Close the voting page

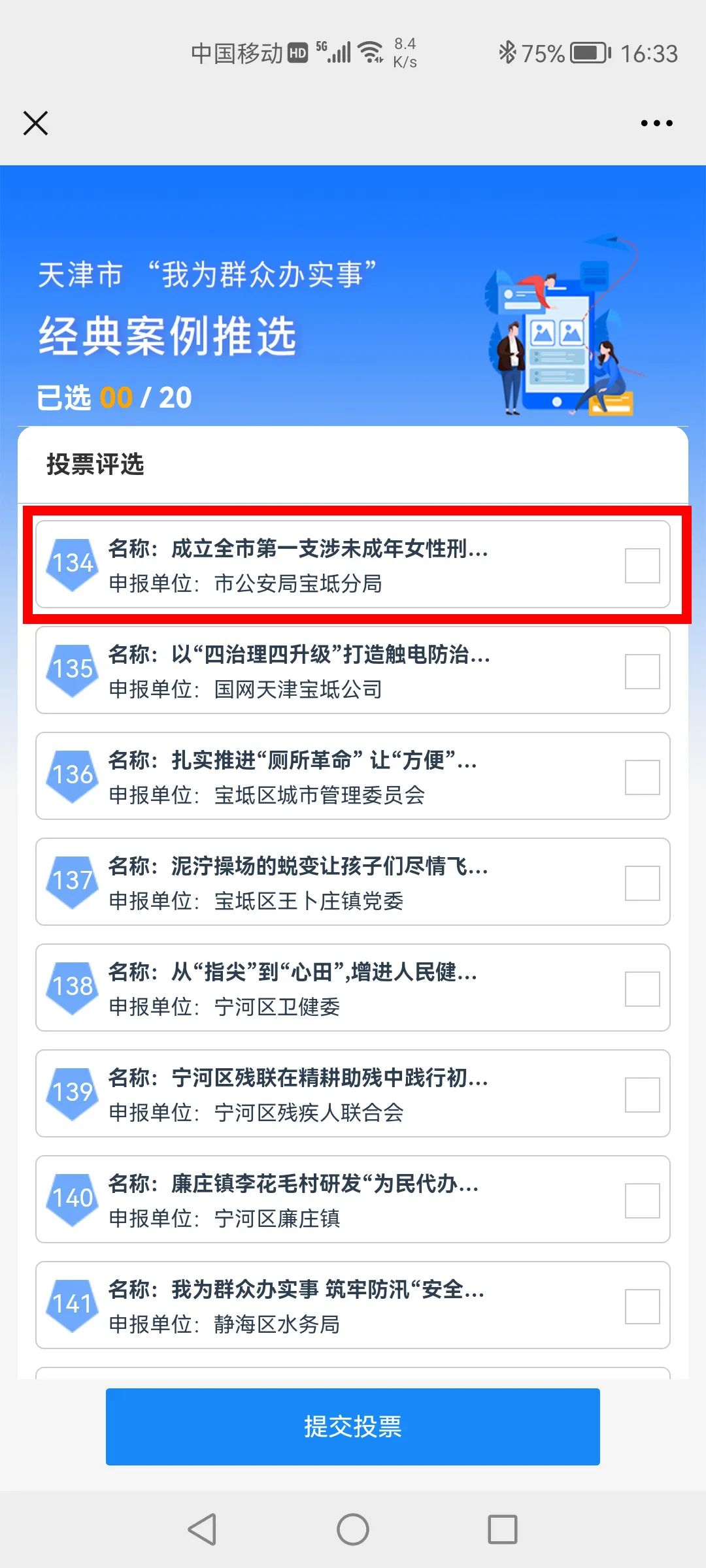[x=35, y=123]
